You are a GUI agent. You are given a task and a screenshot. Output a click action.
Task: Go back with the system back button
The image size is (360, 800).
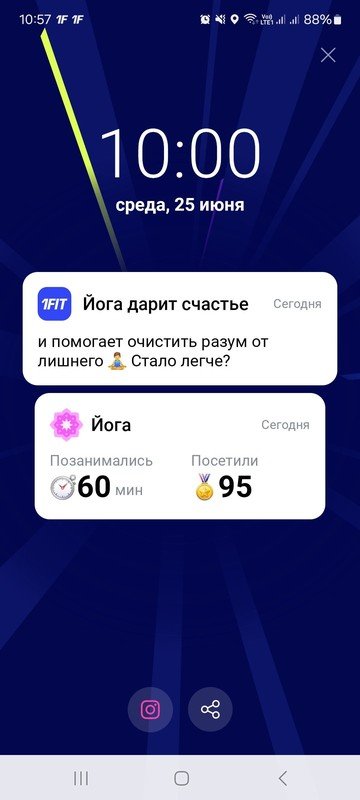[x=282, y=778]
